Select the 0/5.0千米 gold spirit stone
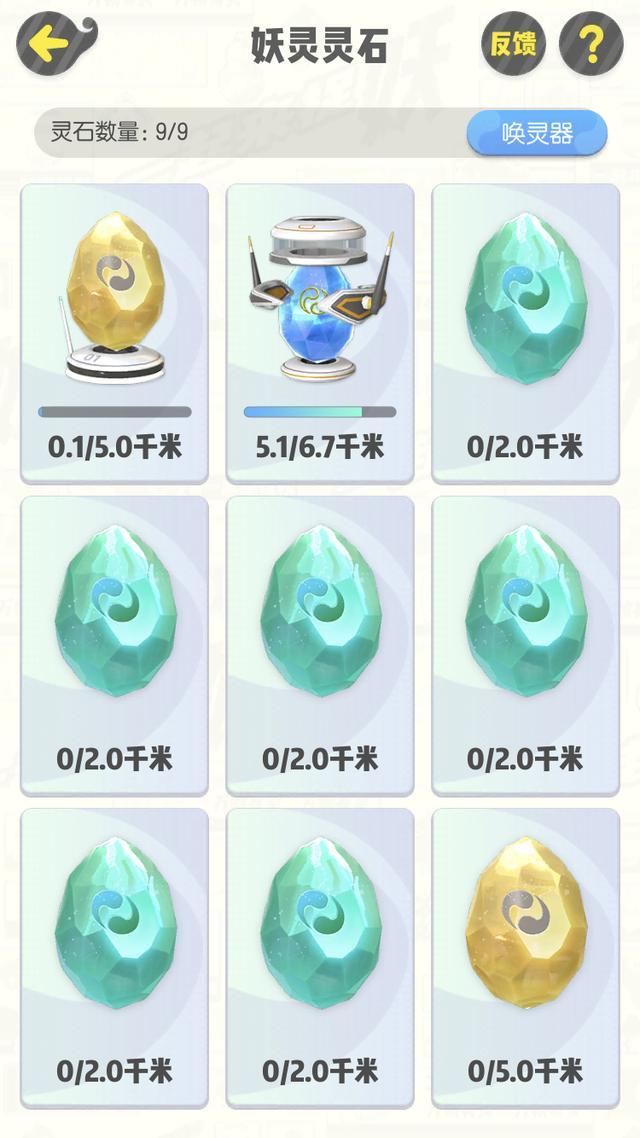The image size is (640, 1138). point(525,955)
